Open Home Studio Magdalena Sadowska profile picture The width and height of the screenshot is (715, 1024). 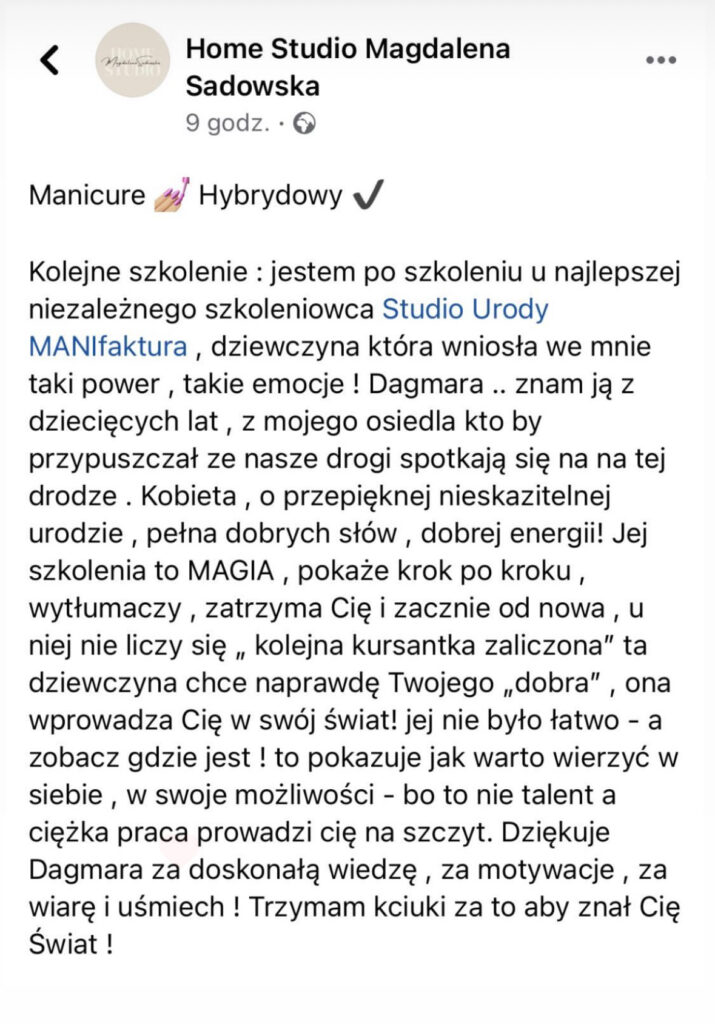click(x=132, y=61)
